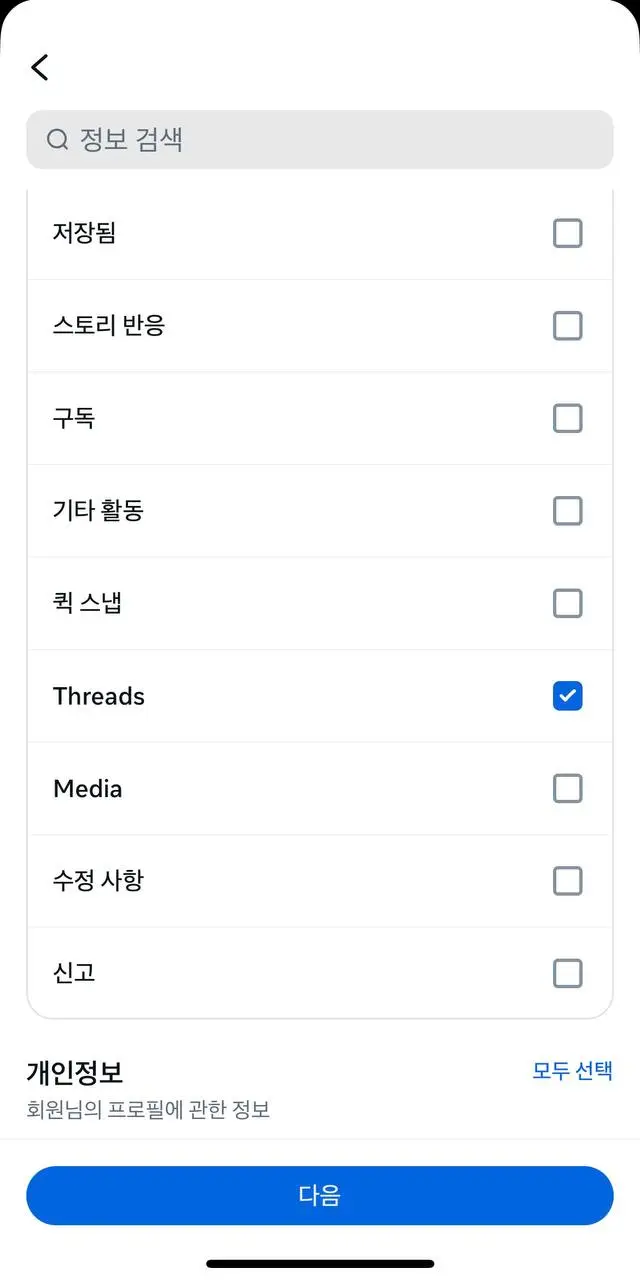
Task: Select the Media checkbox
Action: coord(567,788)
